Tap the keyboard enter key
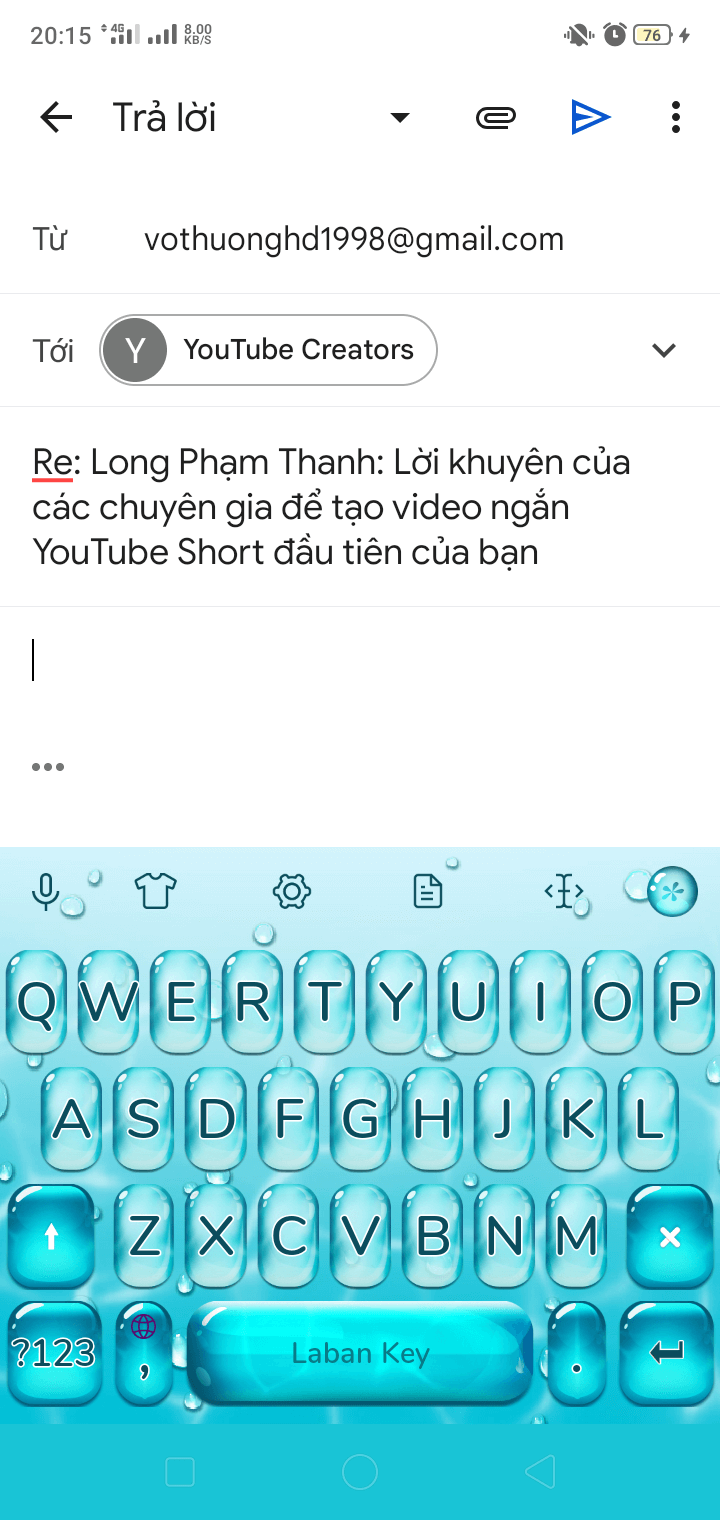 click(x=666, y=1354)
